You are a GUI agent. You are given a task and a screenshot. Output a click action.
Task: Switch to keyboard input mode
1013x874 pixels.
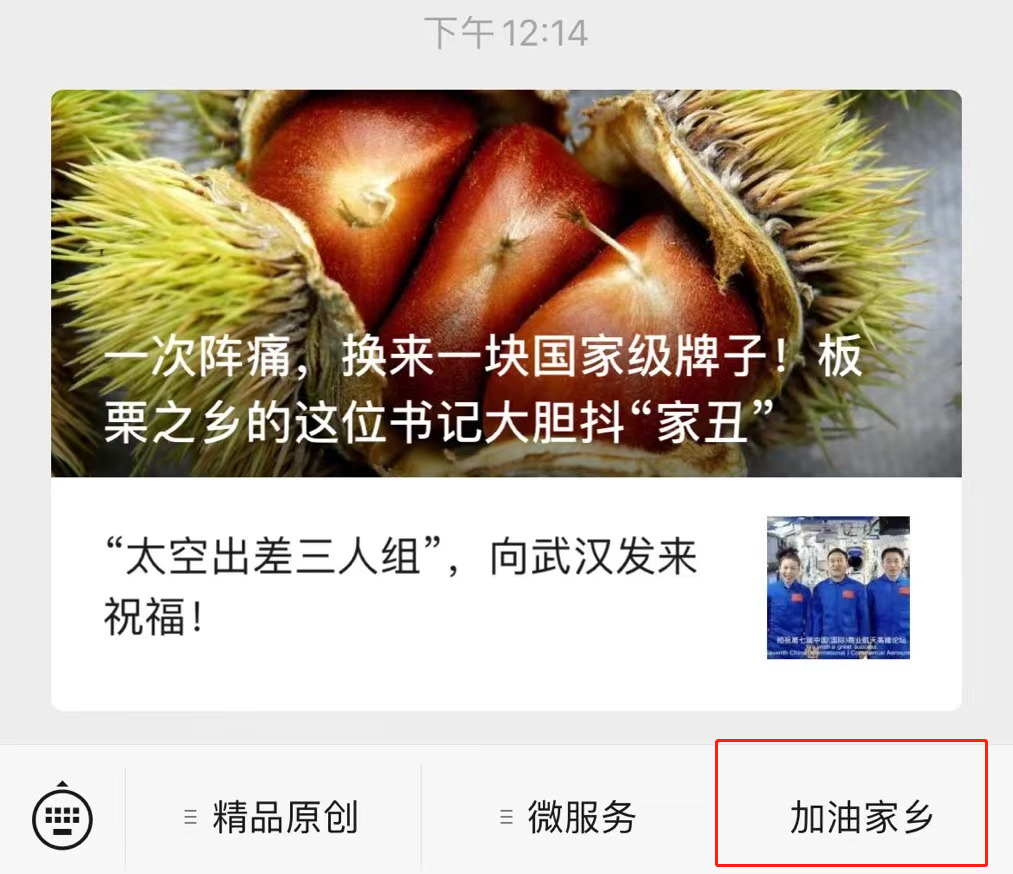pyautogui.click(x=62, y=818)
